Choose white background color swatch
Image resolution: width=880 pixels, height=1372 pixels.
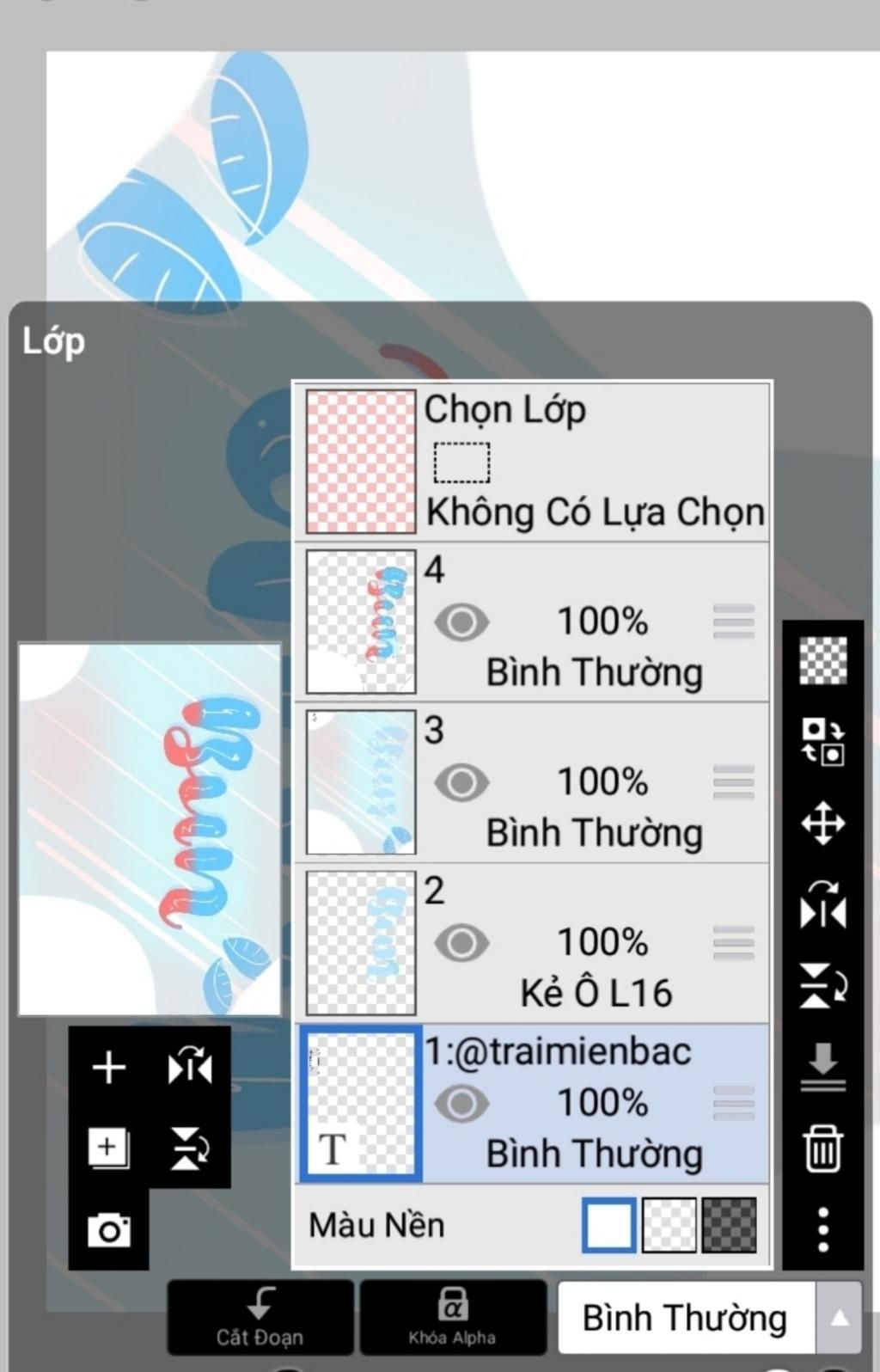coord(609,1225)
